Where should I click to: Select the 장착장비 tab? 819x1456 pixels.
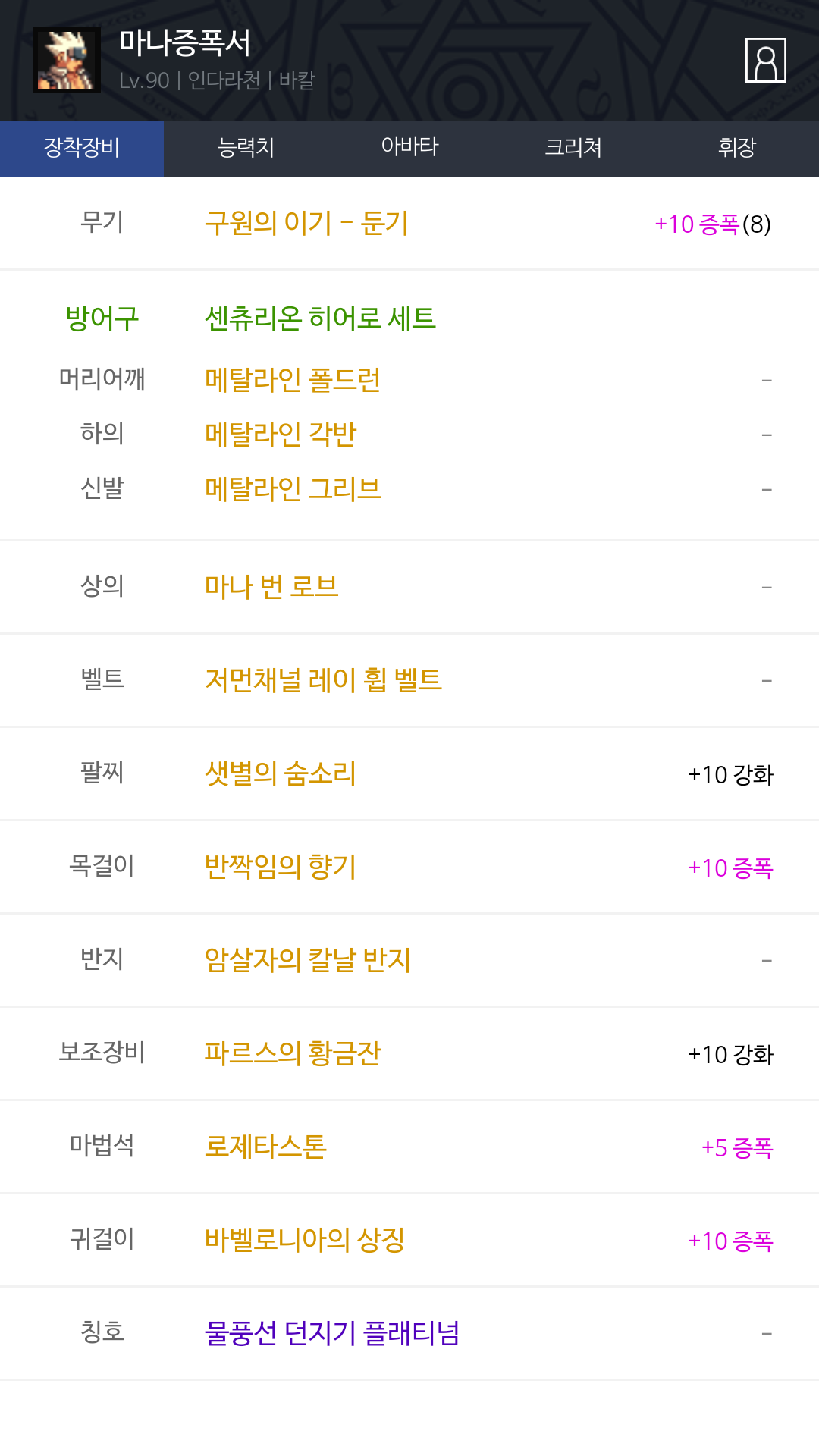tap(82, 149)
